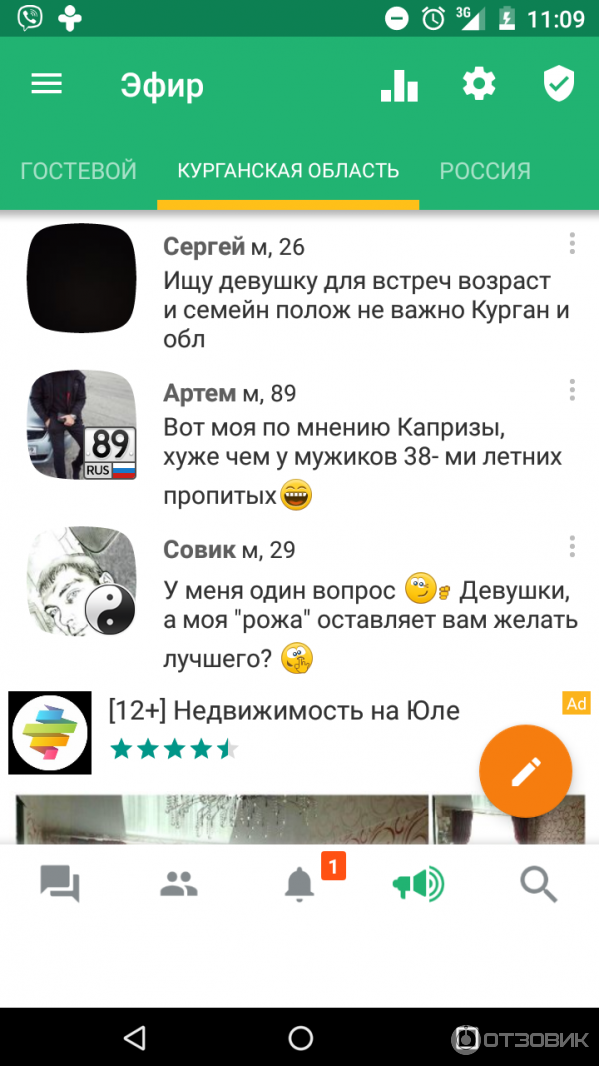Go to the messages tab
This screenshot has width=600, height=1066.
pyautogui.click(x=60, y=884)
